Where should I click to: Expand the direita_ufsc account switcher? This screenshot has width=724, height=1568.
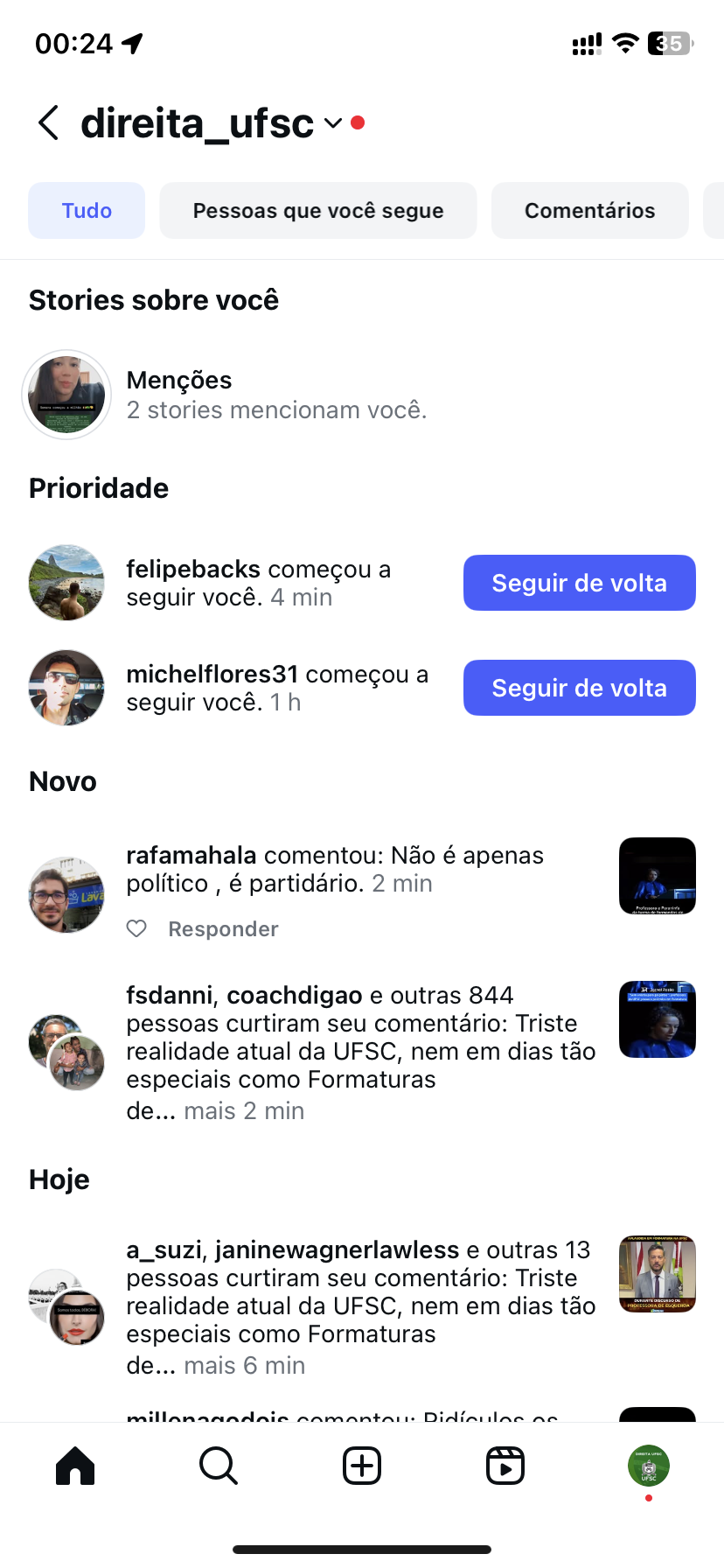coord(332,123)
